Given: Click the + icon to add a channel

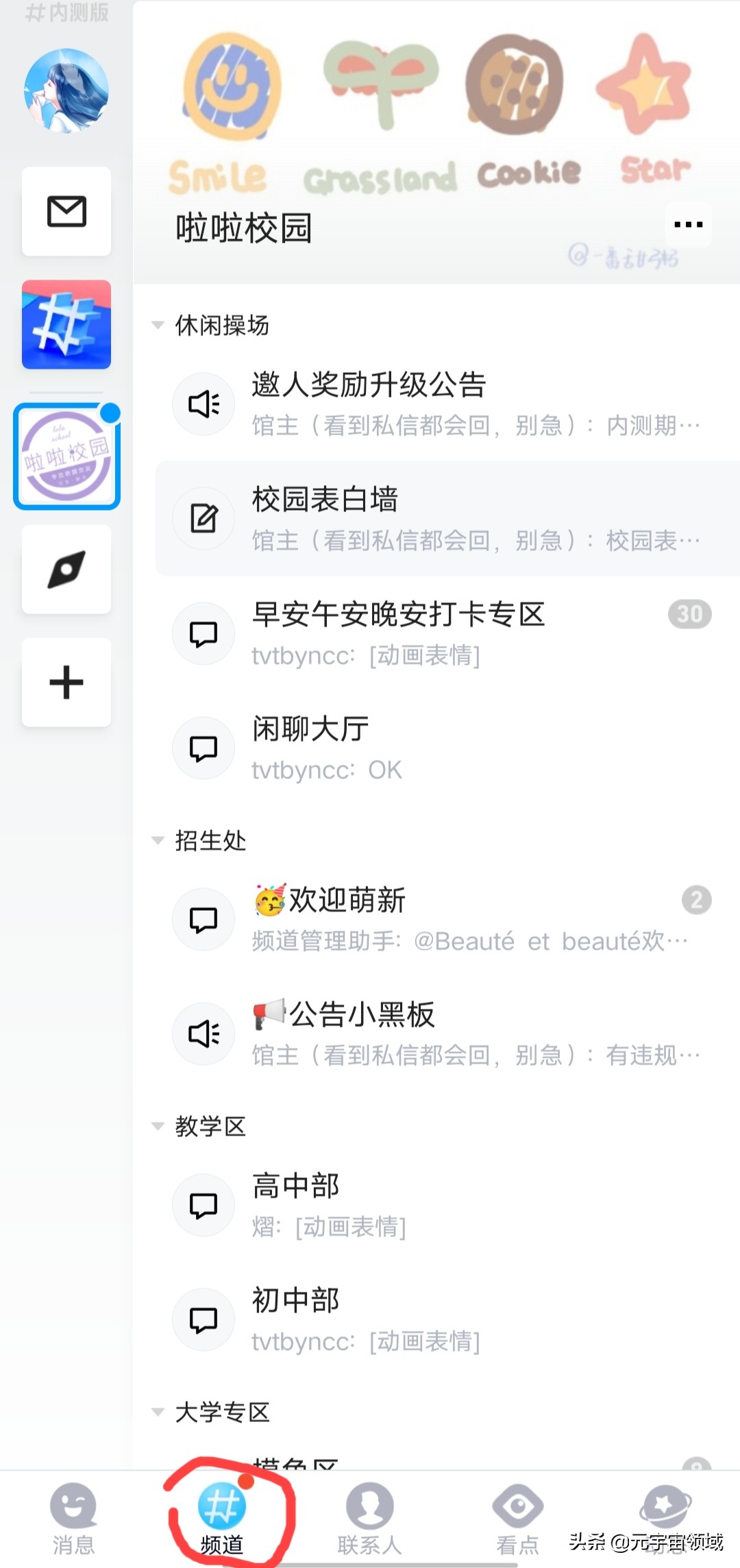Looking at the screenshot, I should [66, 682].
